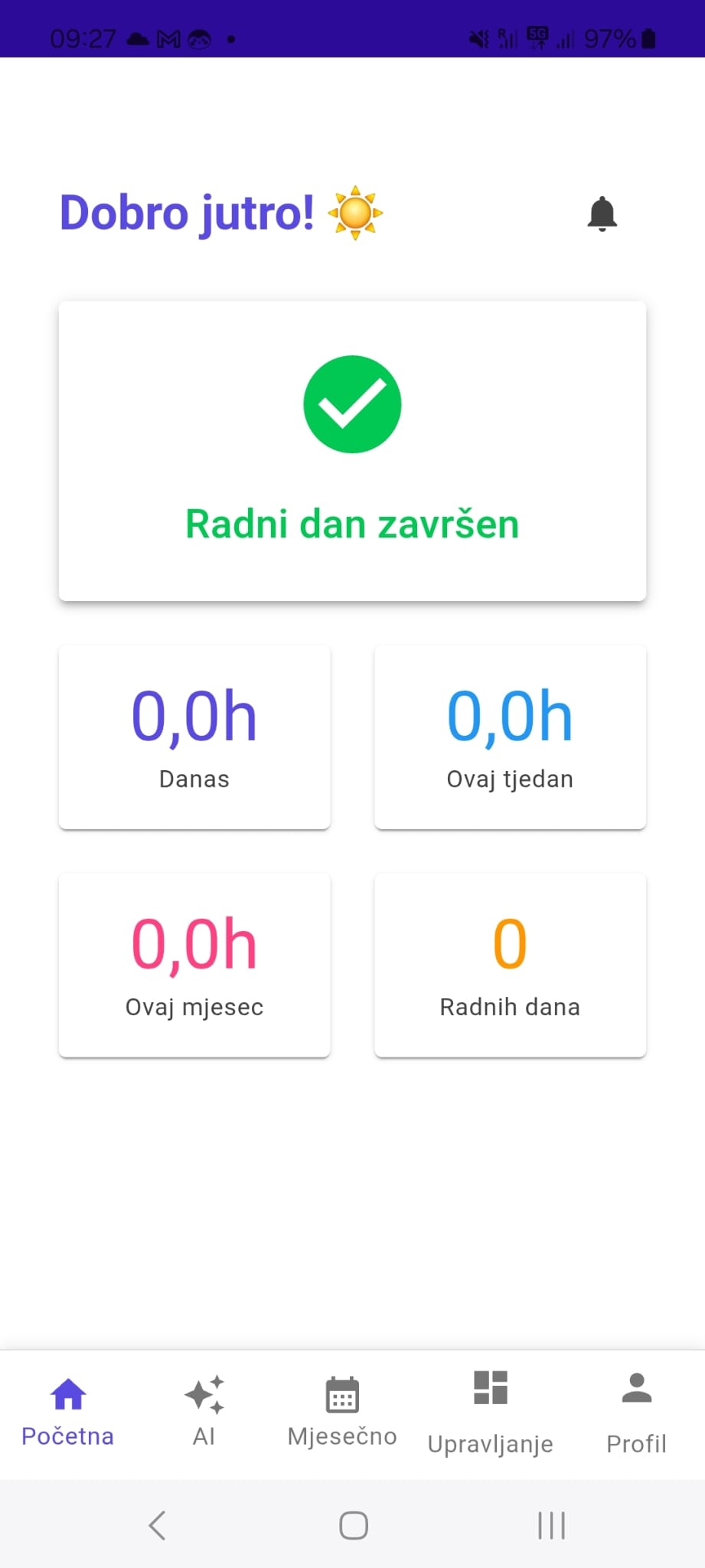
Task: Open the notifications bell icon
Action: [x=602, y=213]
